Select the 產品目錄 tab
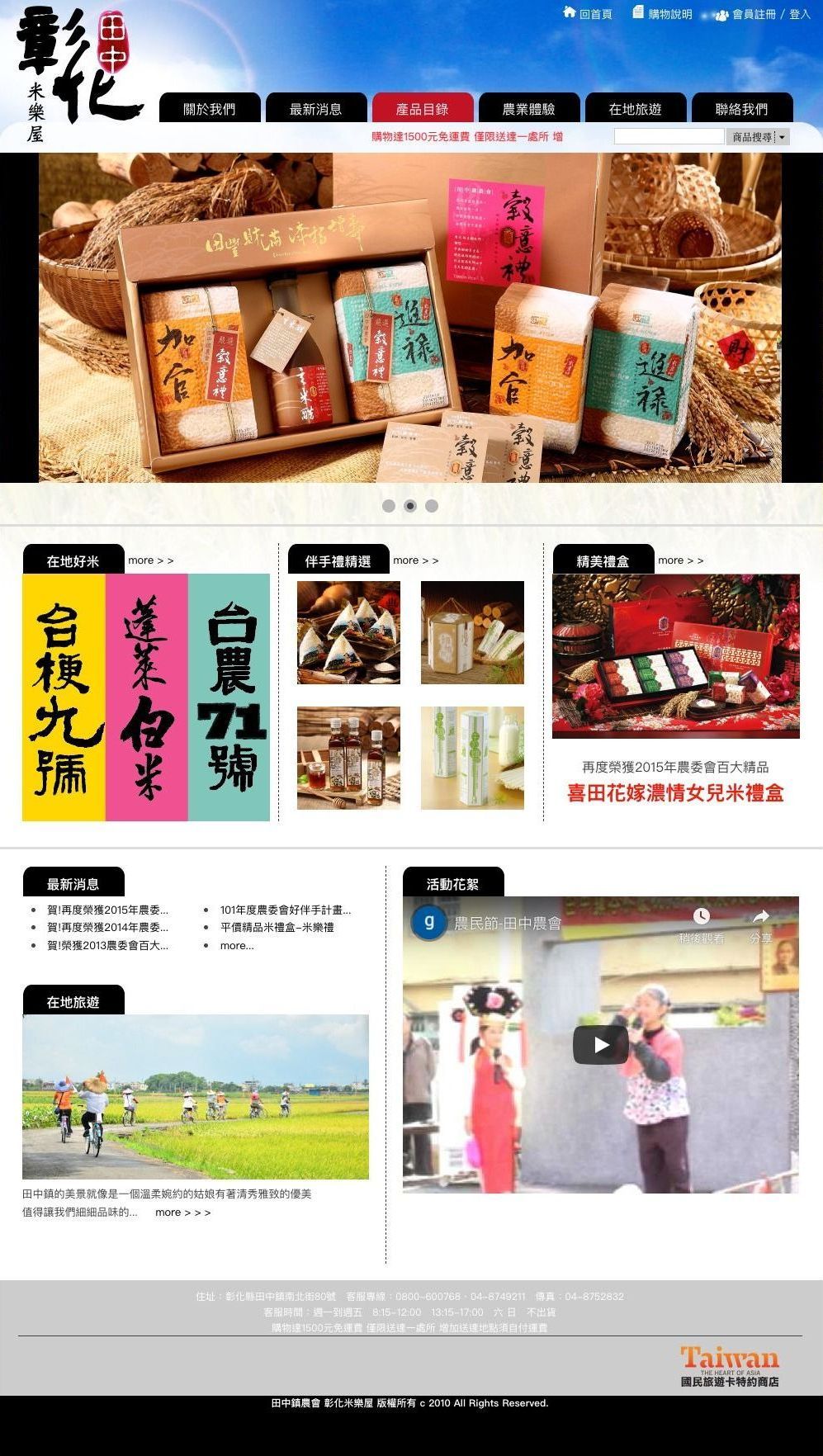This screenshot has width=823, height=1456. [422, 109]
